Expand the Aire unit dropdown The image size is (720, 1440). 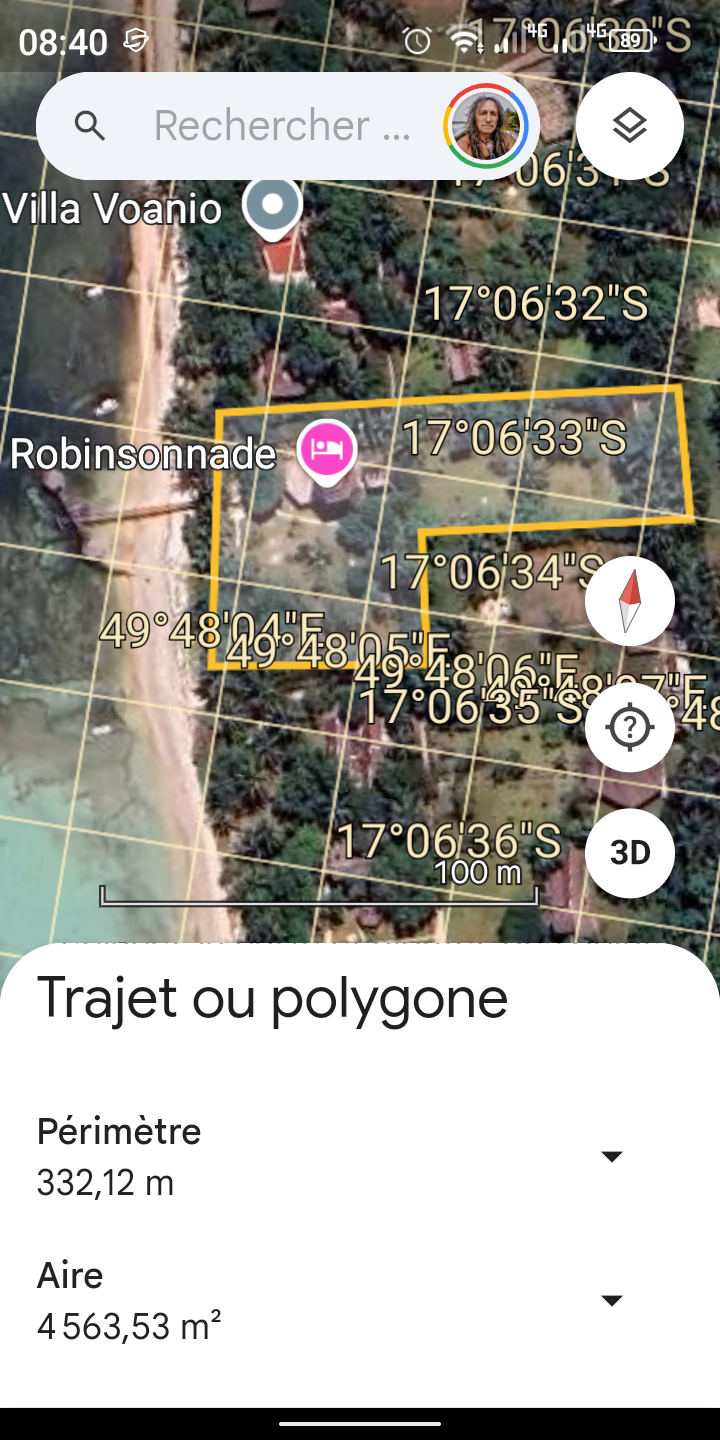612,1300
